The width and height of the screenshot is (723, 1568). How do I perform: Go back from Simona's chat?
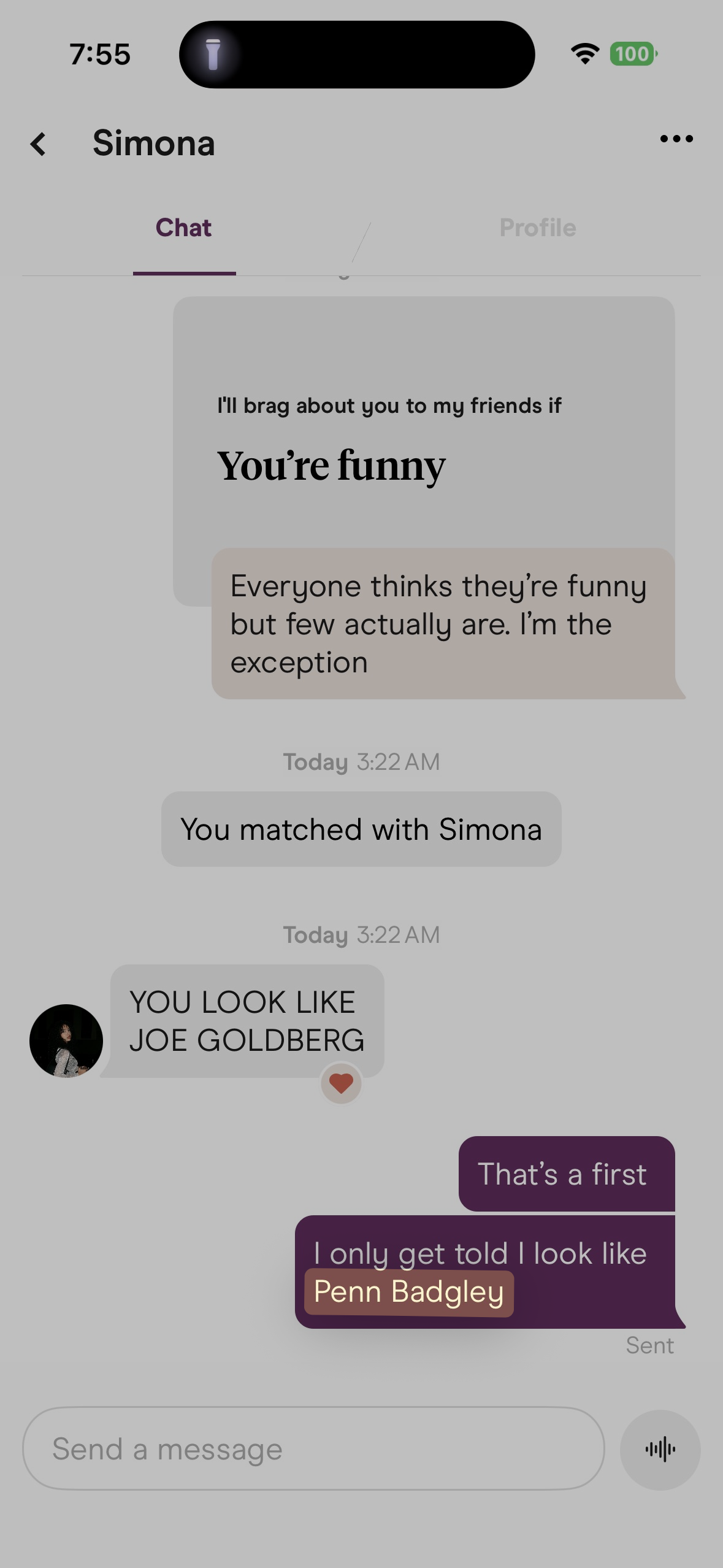coord(39,144)
